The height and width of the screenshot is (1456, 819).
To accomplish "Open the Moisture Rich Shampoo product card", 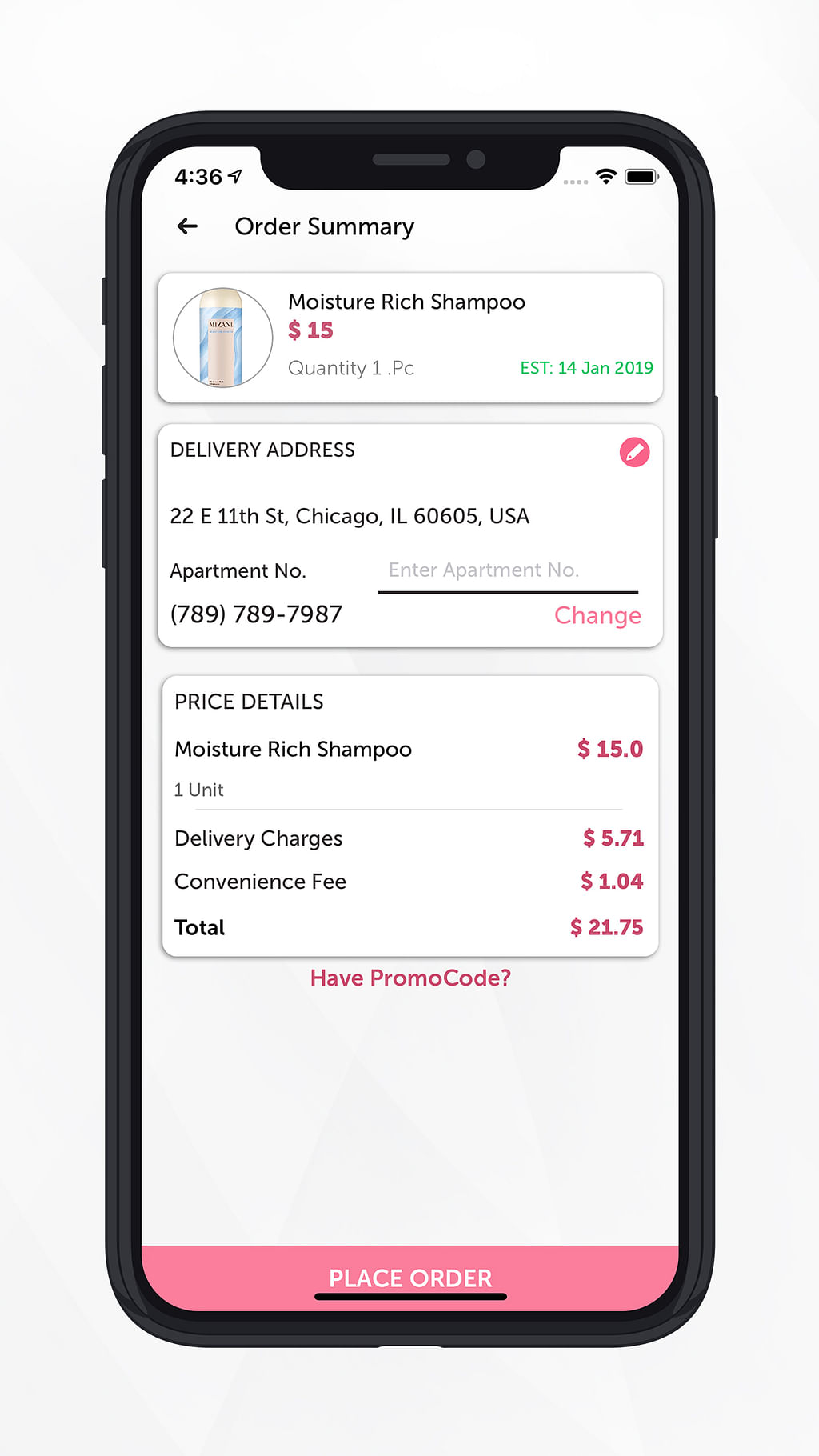I will tap(410, 338).
